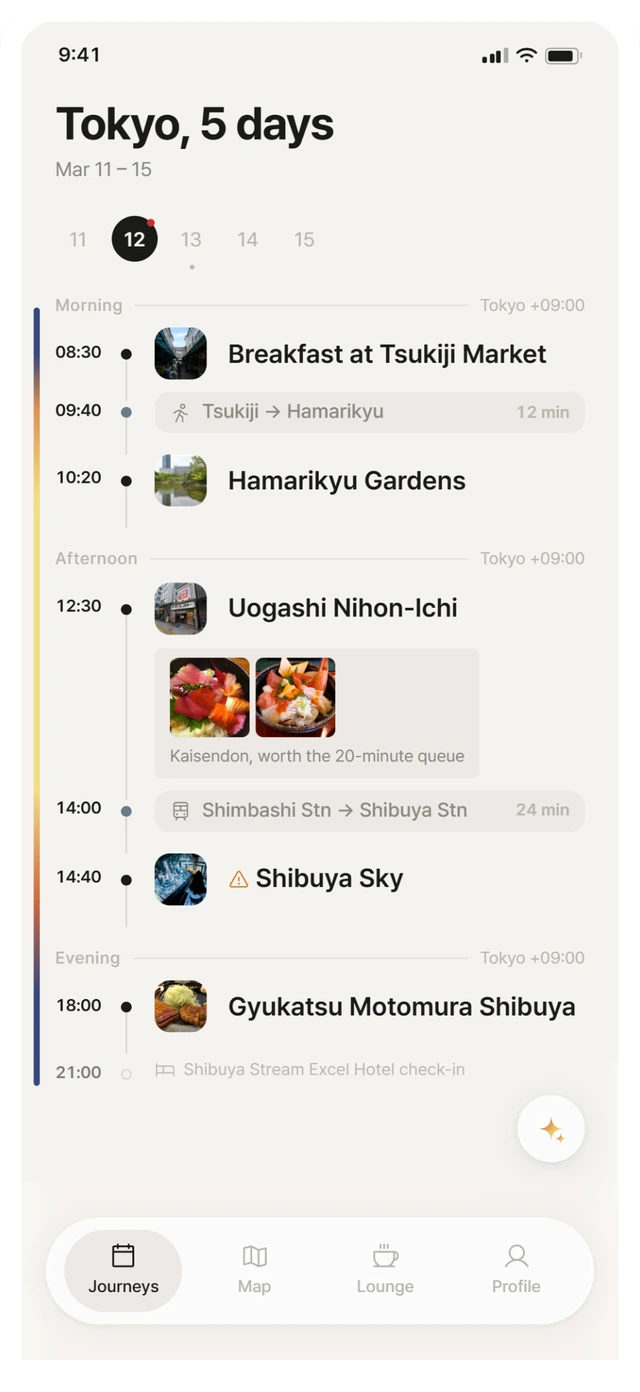Switch to the Profile tab

pos(516,1270)
